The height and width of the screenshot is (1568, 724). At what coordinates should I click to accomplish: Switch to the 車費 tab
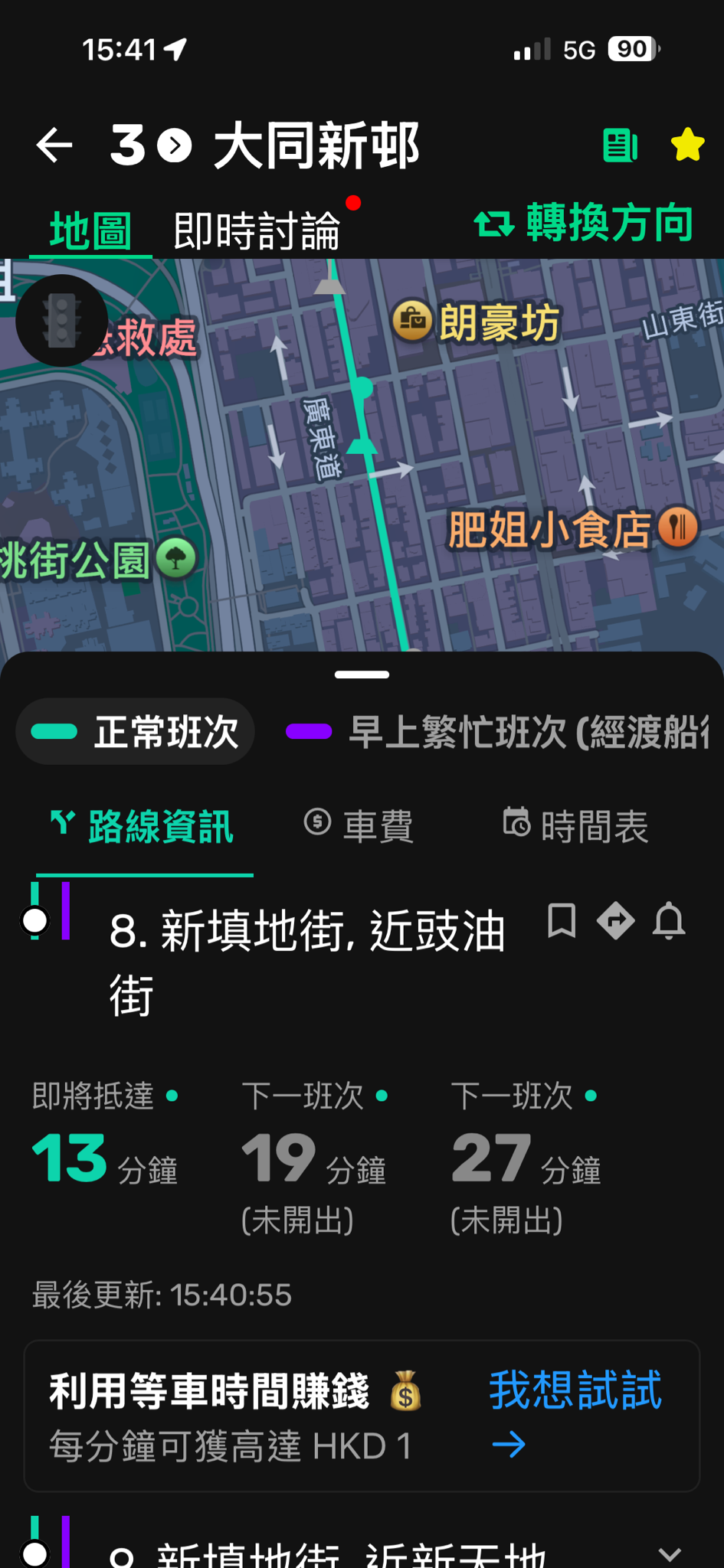[359, 826]
